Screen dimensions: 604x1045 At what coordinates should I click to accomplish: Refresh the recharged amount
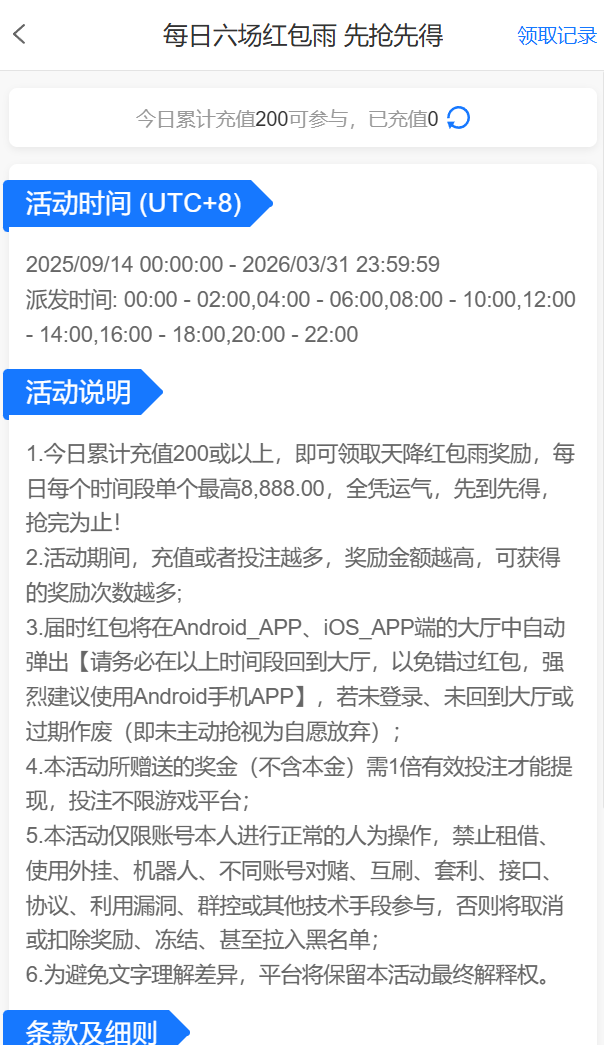[458, 118]
